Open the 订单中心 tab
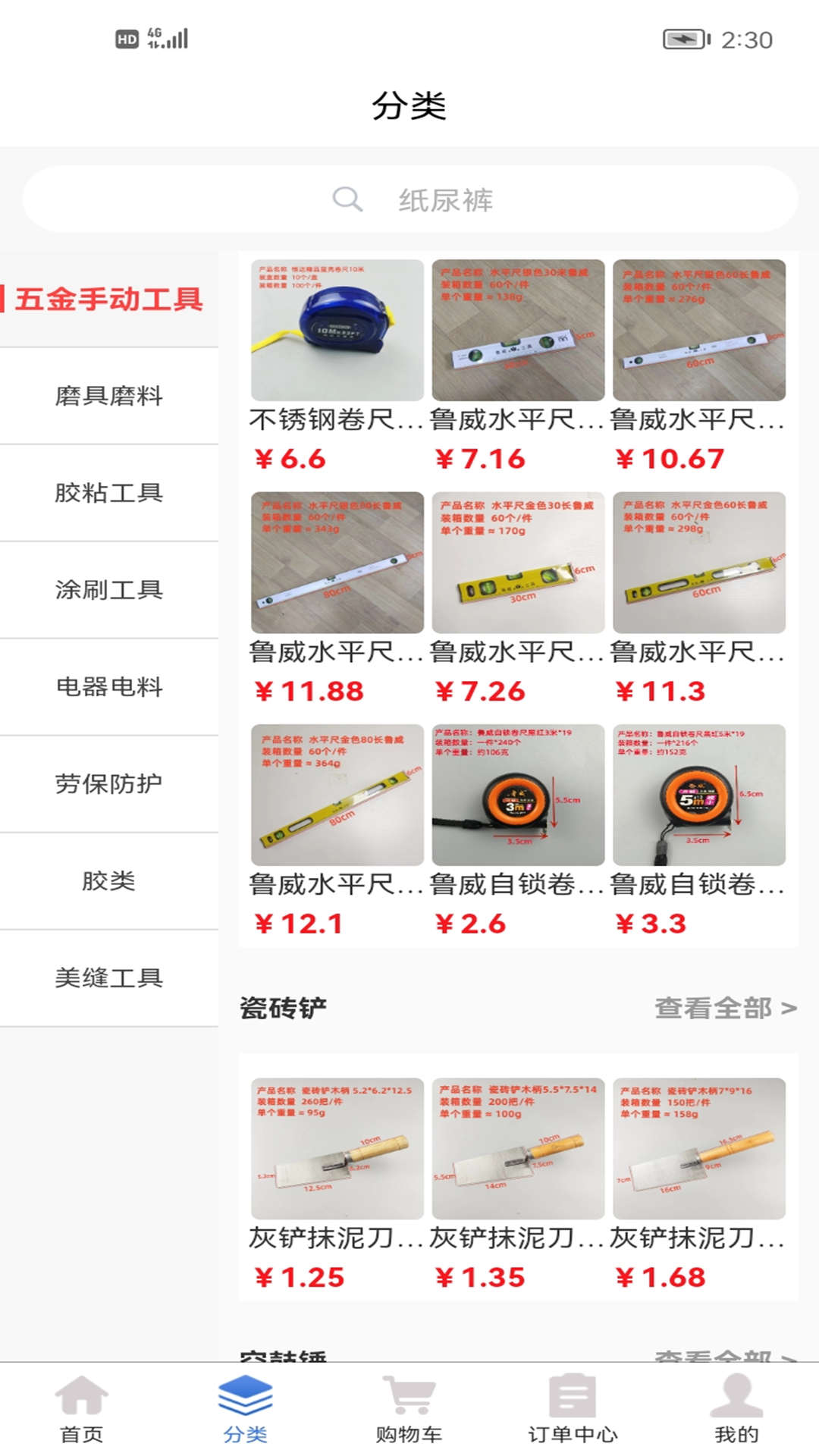Screen dimensions: 819x1456 573,1409
